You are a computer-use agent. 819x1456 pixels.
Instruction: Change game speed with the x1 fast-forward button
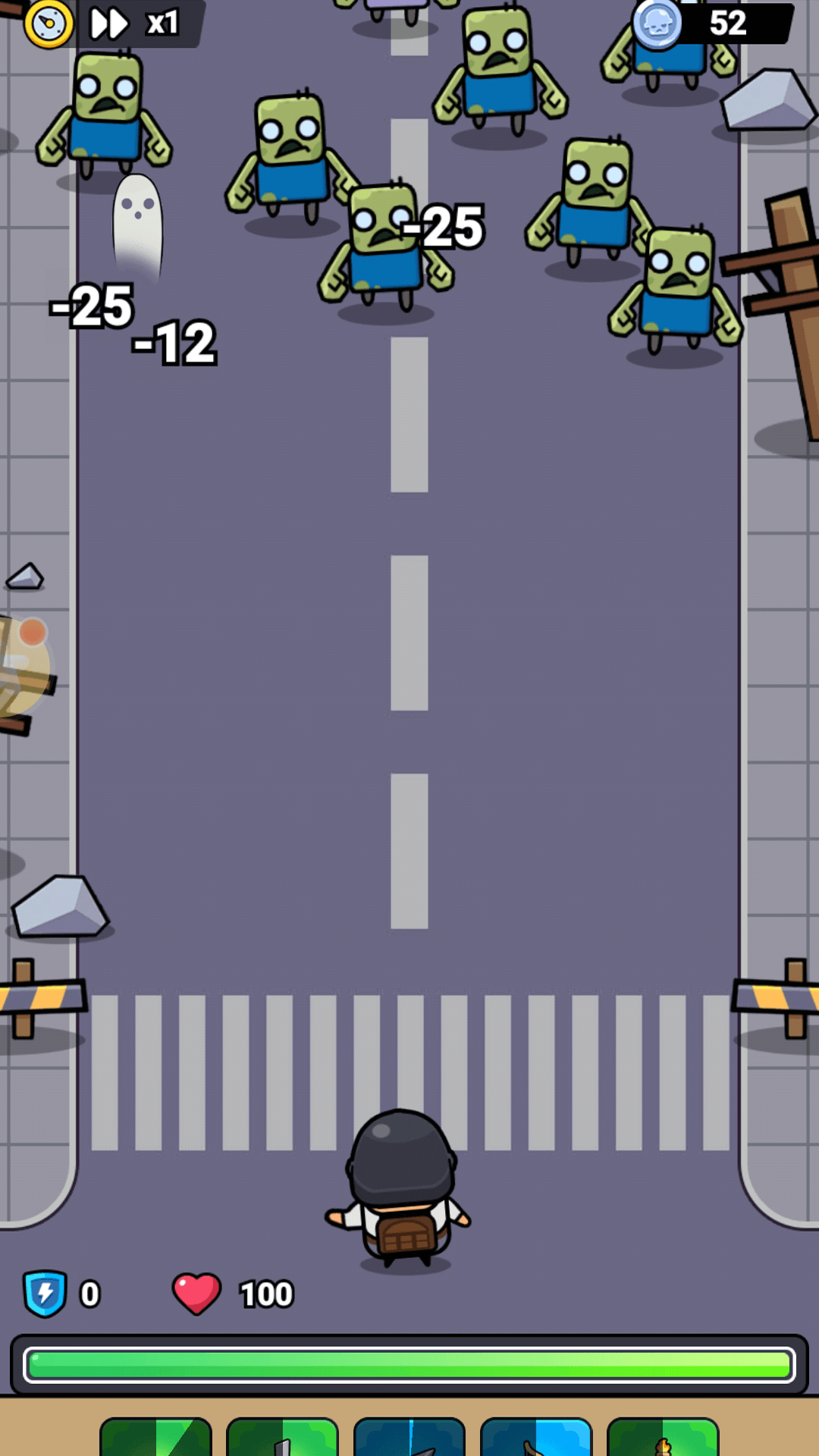tap(136, 23)
